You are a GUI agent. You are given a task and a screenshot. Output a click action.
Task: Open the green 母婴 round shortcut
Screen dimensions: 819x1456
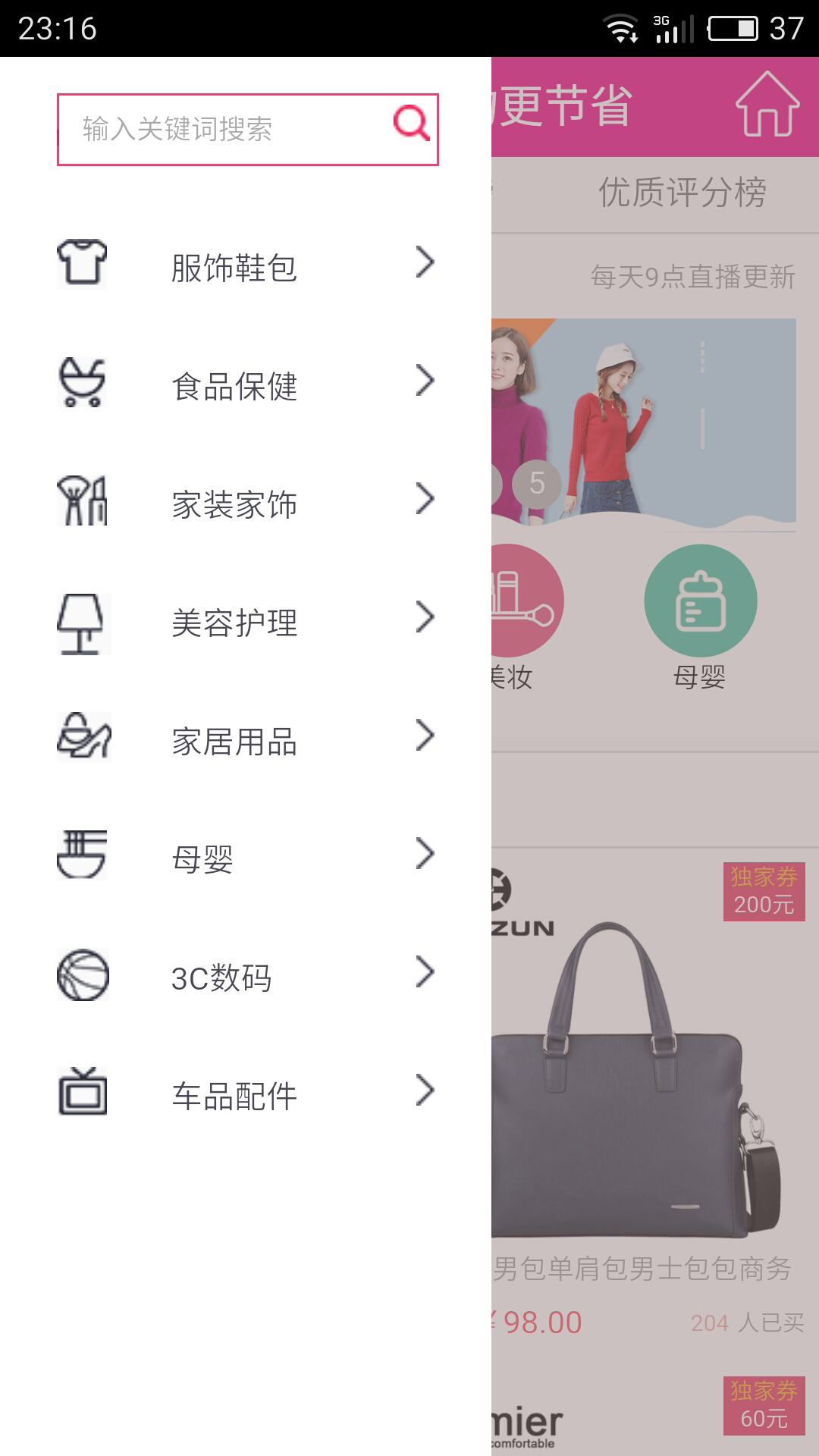pyautogui.click(x=700, y=601)
